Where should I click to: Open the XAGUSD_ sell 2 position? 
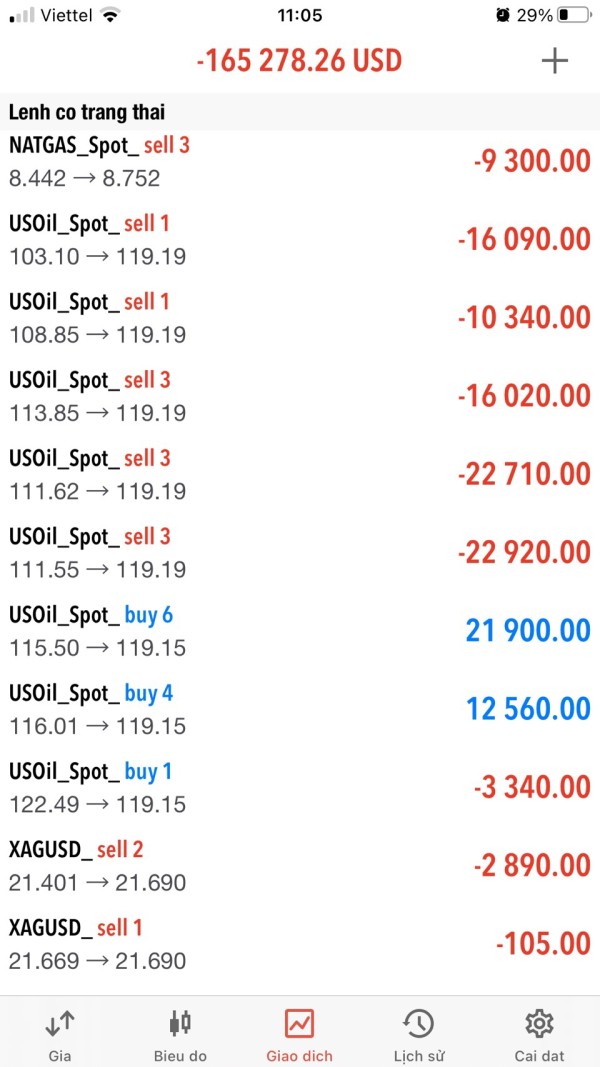pos(300,865)
